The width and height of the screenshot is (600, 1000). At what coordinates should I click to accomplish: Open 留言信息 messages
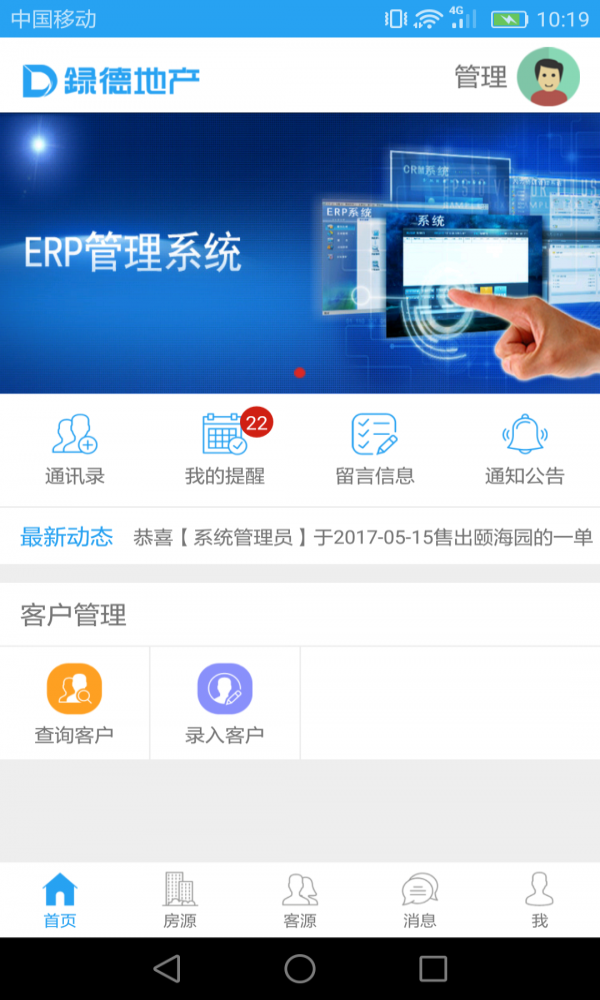(375, 450)
